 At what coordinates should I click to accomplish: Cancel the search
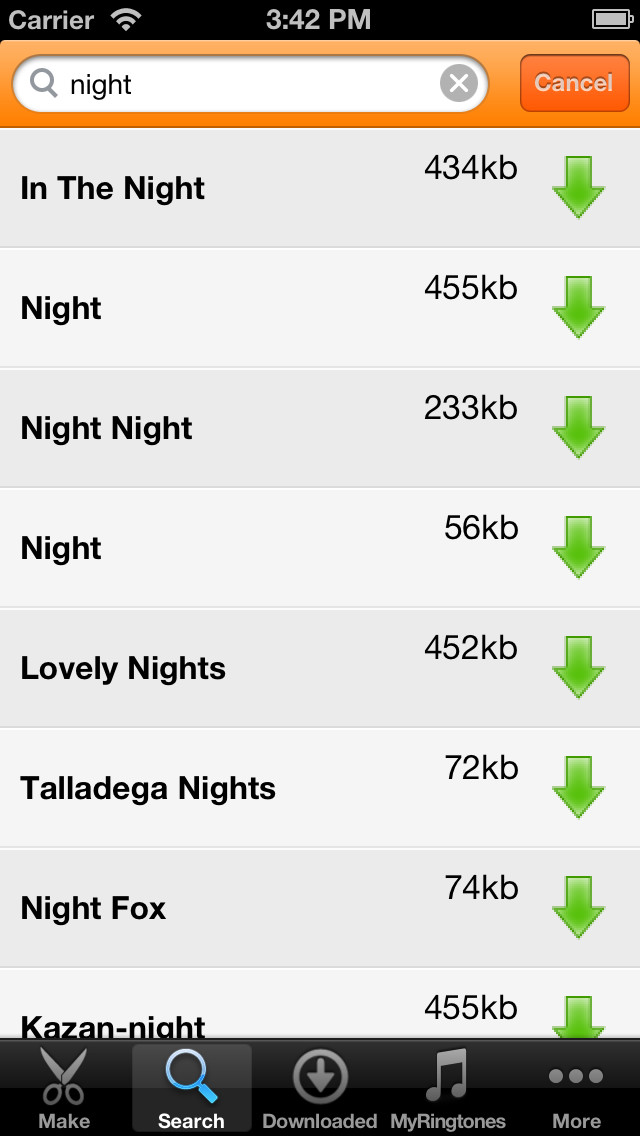pyautogui.click(x=574, y=83)
